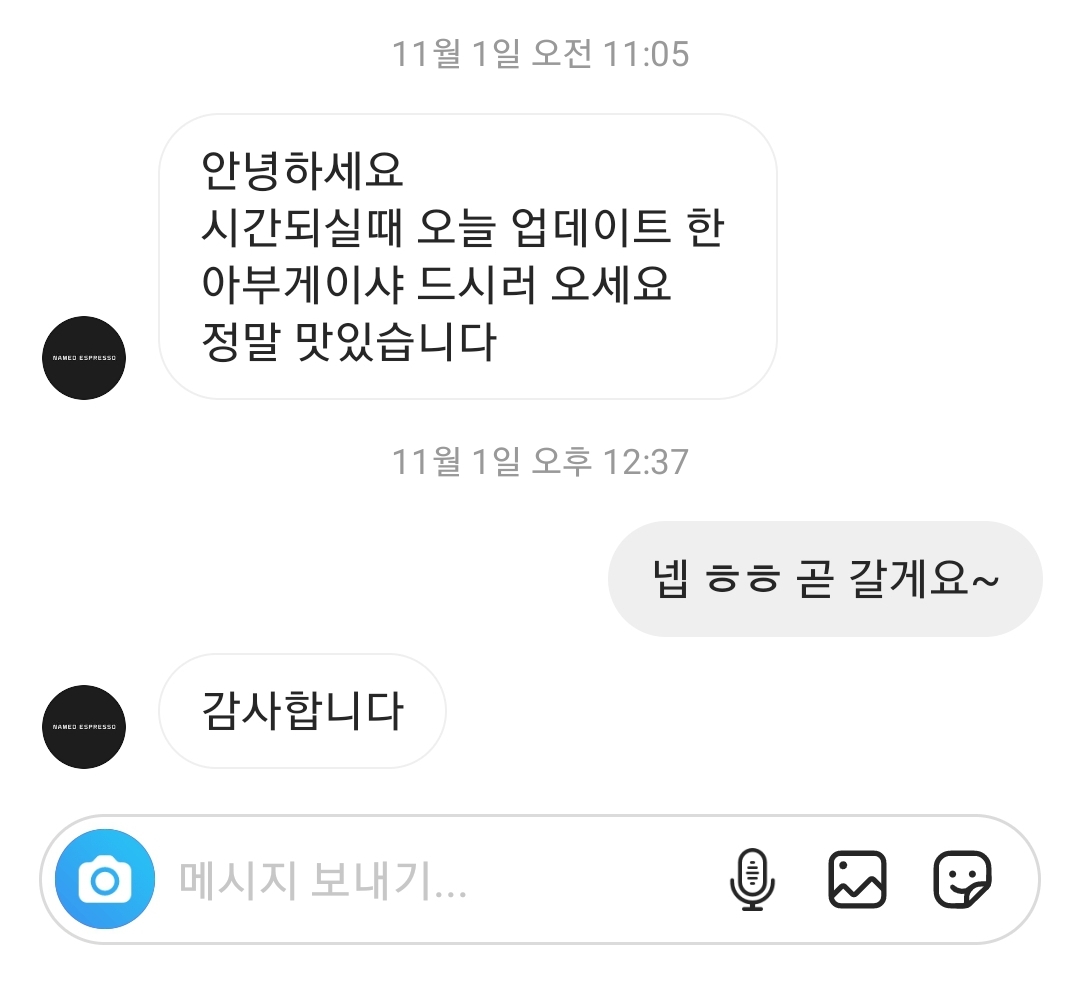Viewport: 1079px width, 982px height.
Task: Open the sticker picker
Action: [962, 880]
